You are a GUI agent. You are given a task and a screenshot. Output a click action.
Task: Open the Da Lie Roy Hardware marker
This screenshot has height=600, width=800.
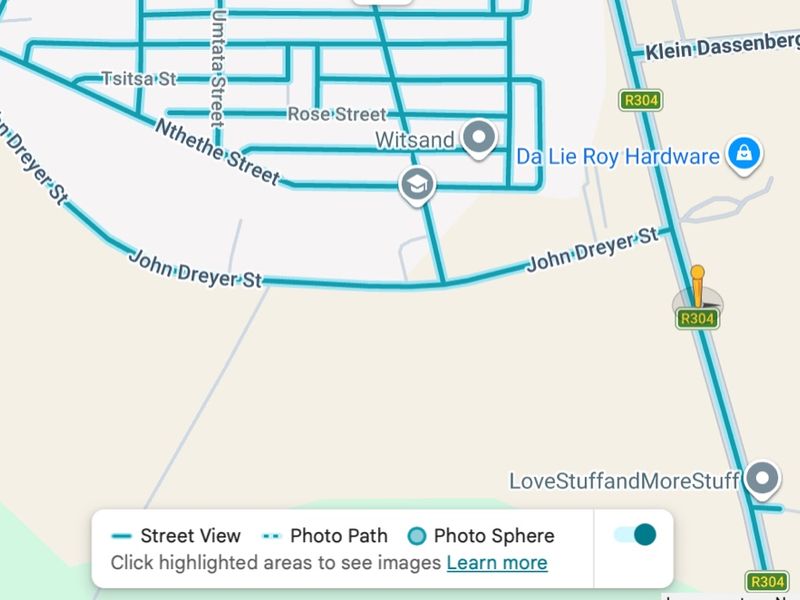tap(745, 154)
